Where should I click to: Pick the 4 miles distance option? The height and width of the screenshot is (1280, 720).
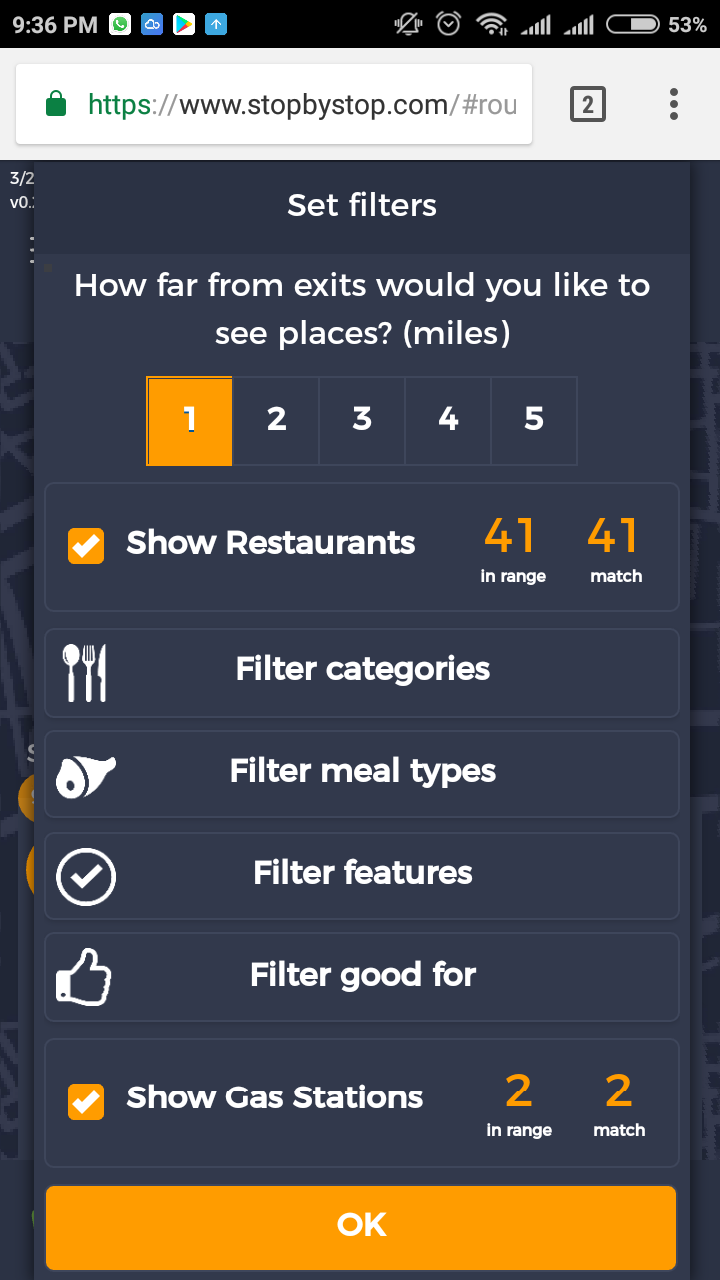tap(448, 420)
